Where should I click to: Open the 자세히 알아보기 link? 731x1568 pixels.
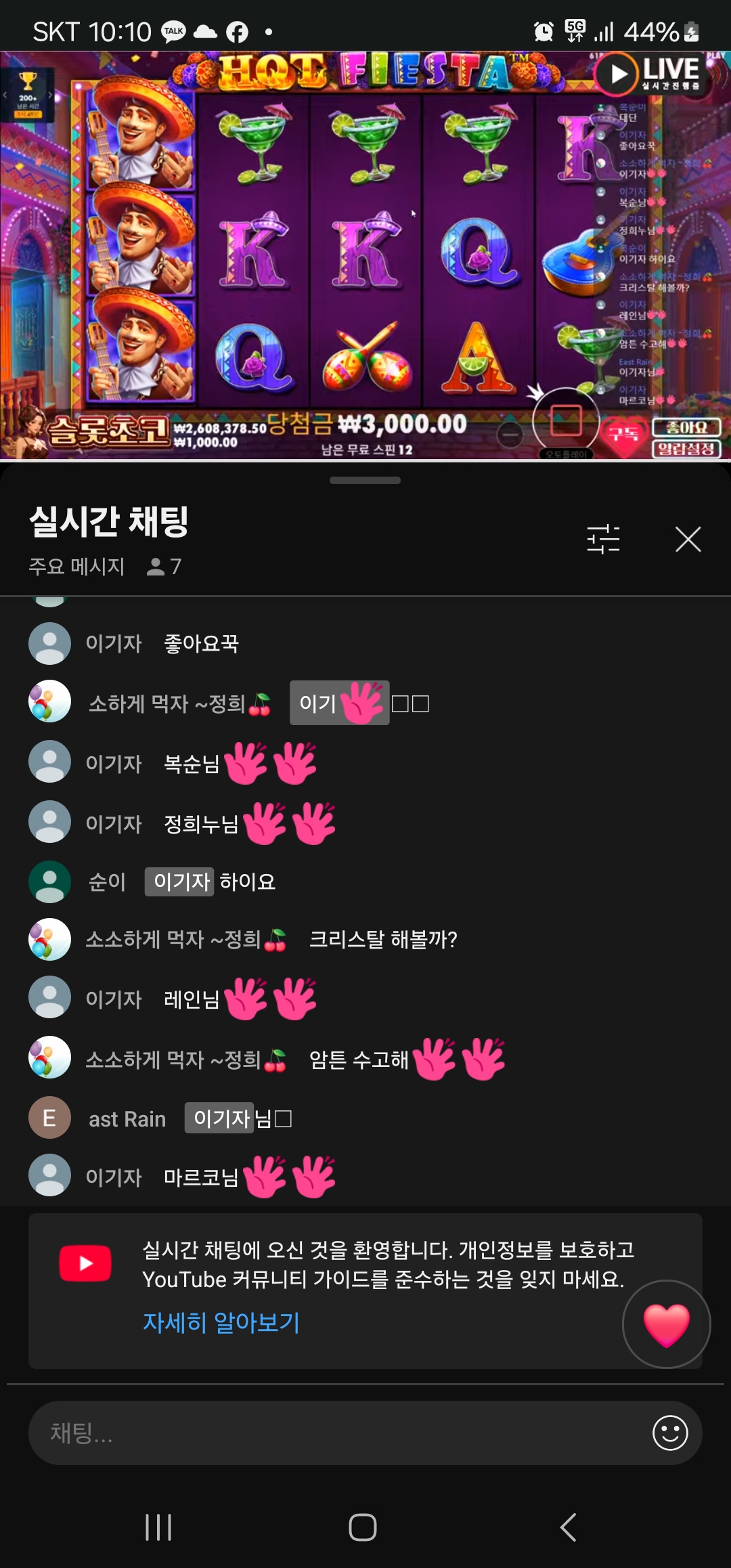pyautogui.click(x=221, y=1322)
